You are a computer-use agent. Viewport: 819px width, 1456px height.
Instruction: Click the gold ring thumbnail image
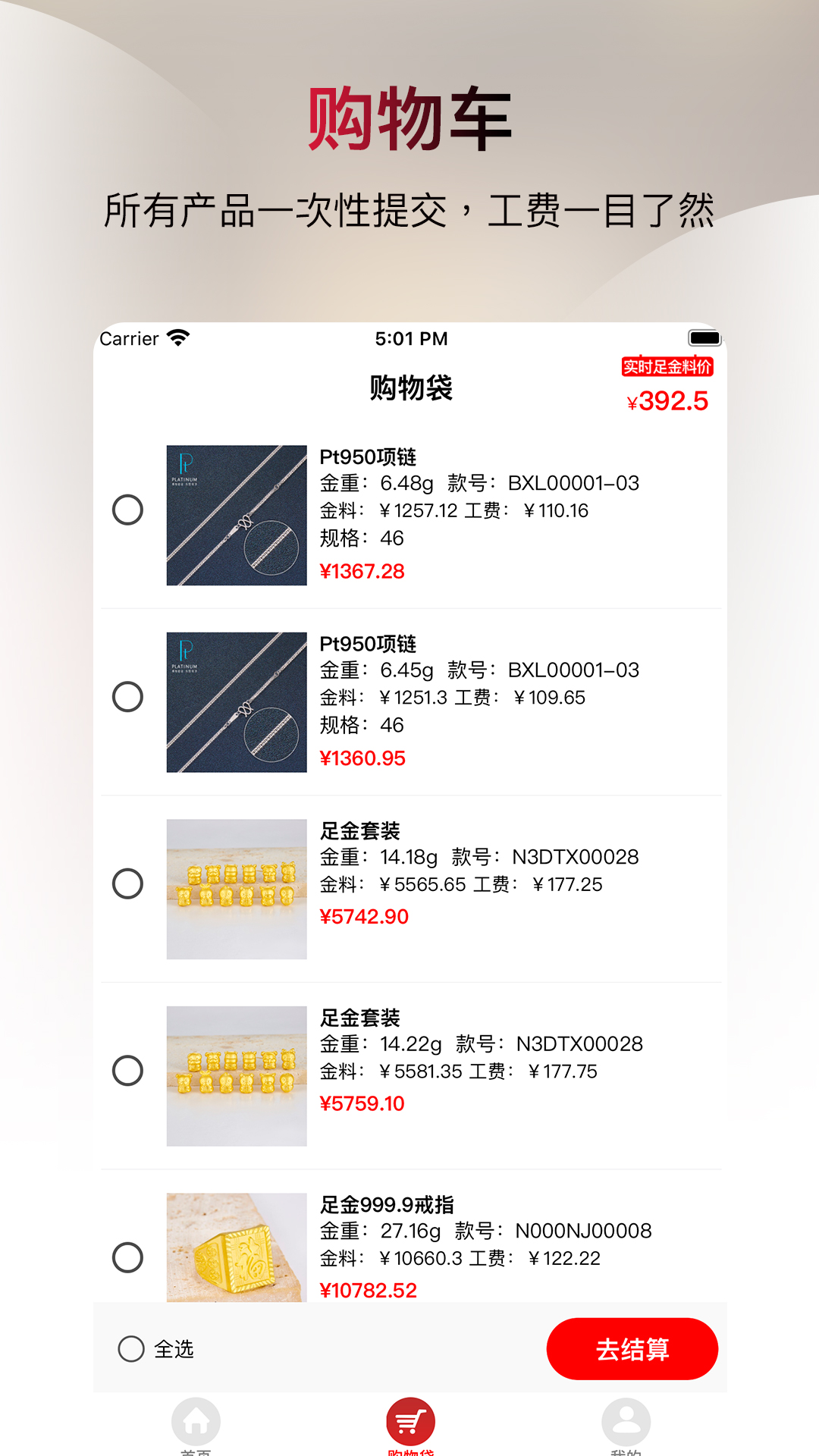235,1251
